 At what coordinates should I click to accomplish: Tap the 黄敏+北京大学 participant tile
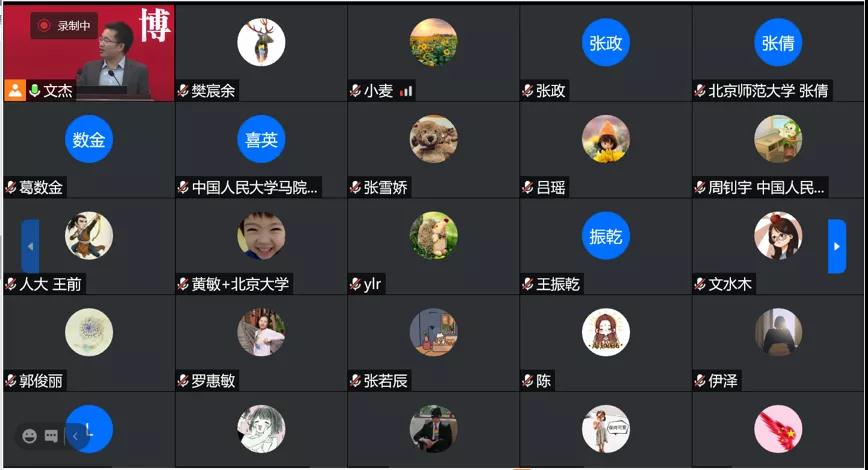261,246
